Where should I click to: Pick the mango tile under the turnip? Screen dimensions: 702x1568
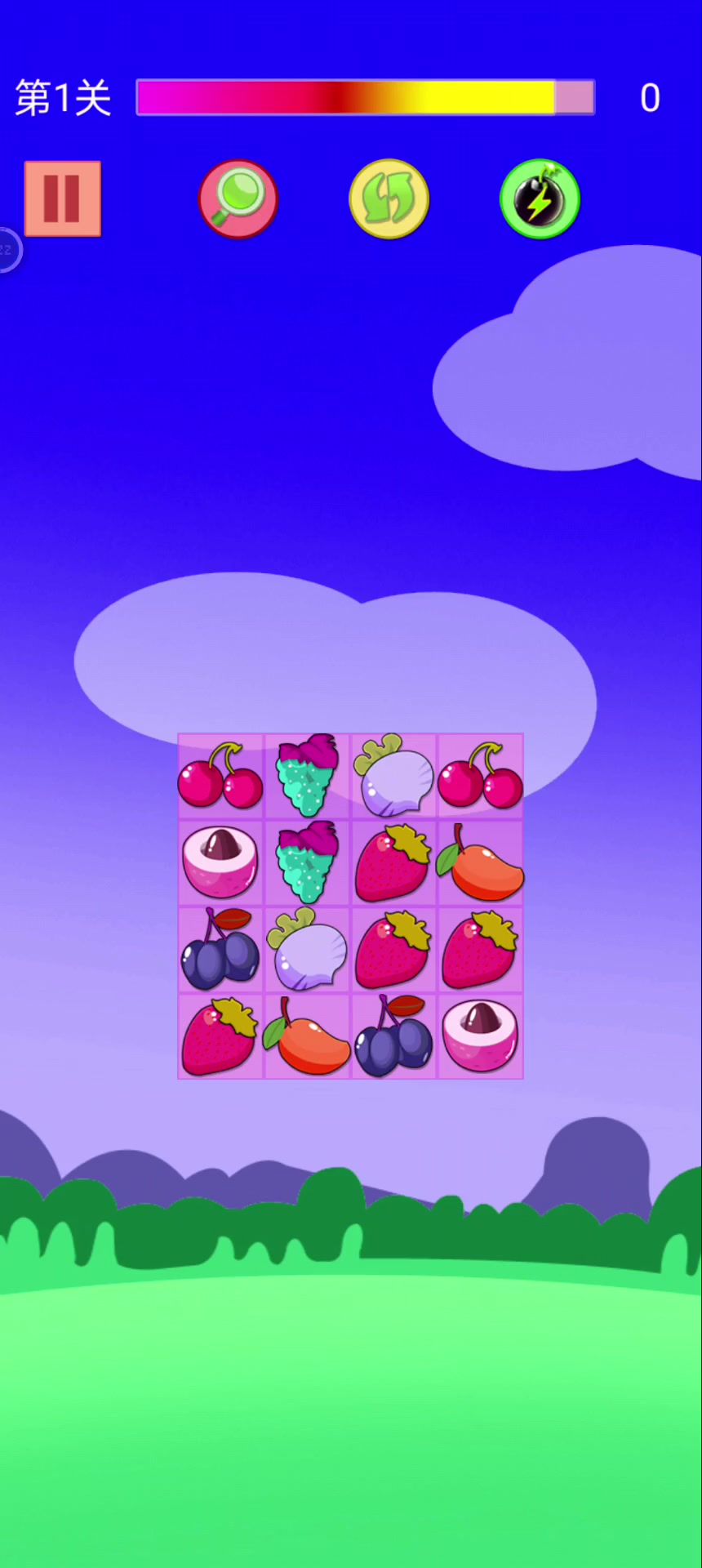point(307,1036)
